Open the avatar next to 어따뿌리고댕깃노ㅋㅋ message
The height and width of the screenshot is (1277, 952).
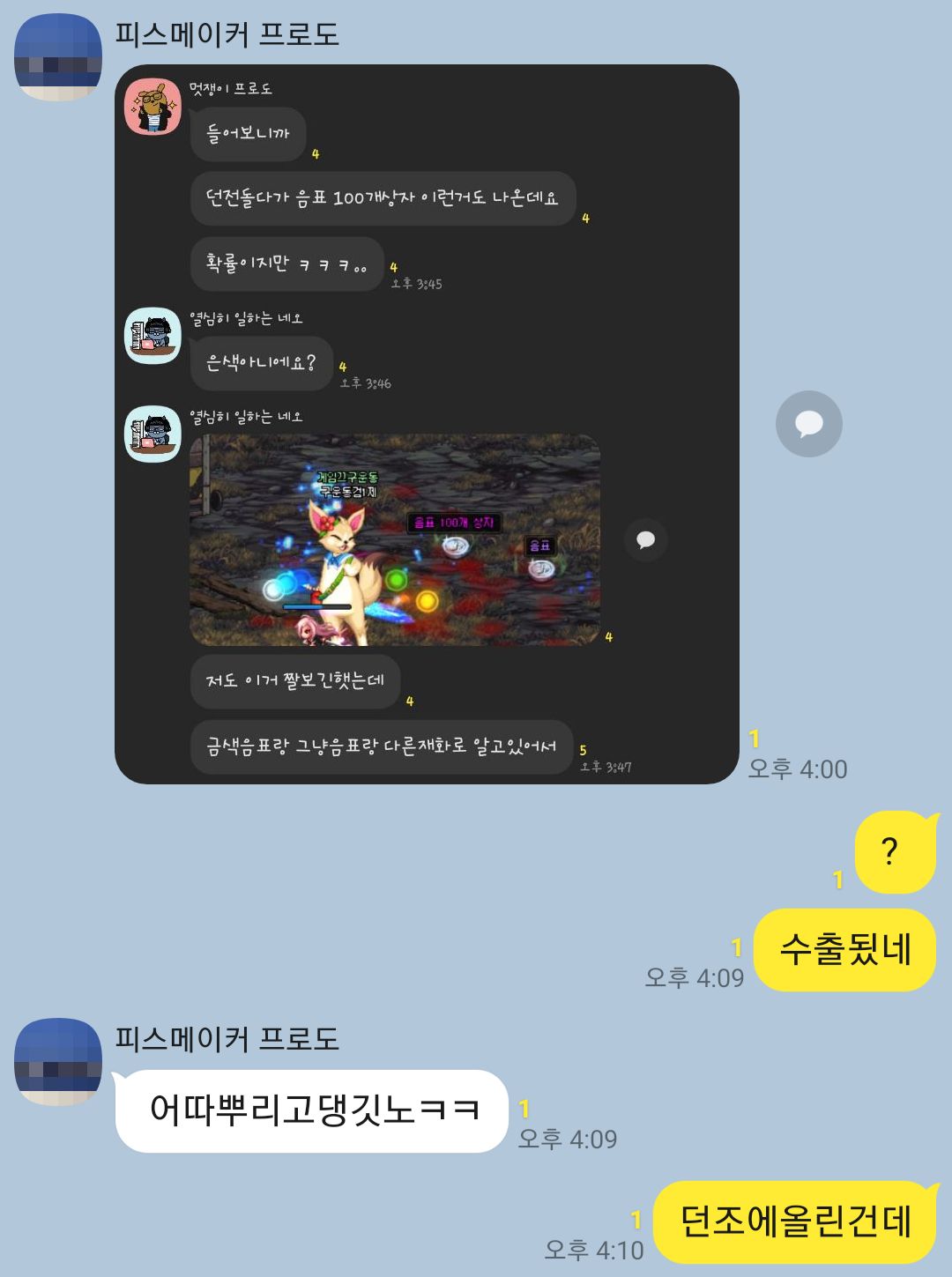pos(58,1061)
